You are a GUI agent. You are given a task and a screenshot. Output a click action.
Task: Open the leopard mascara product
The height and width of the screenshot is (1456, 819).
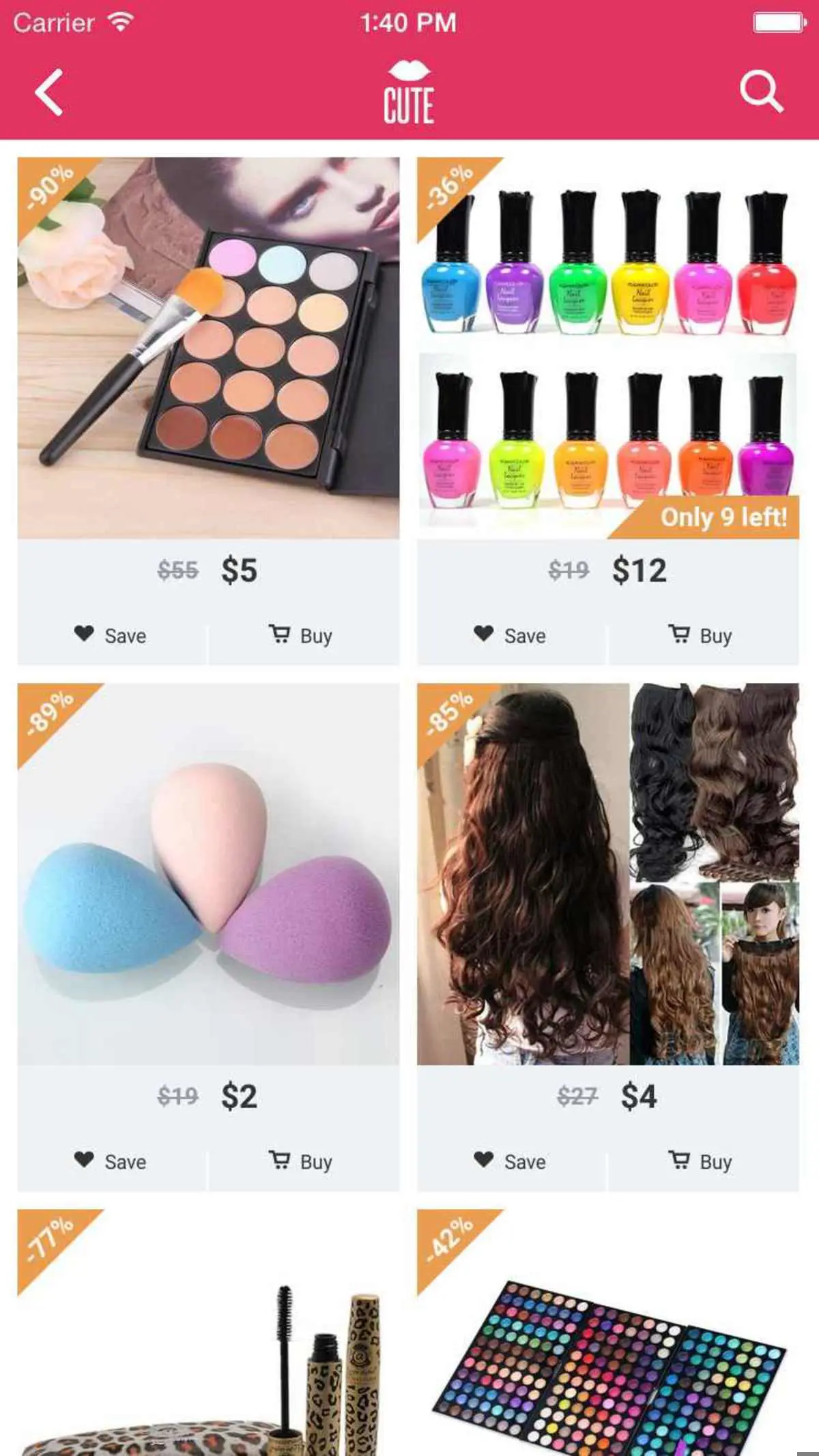pyautogui.click(x=208, y=1337)
